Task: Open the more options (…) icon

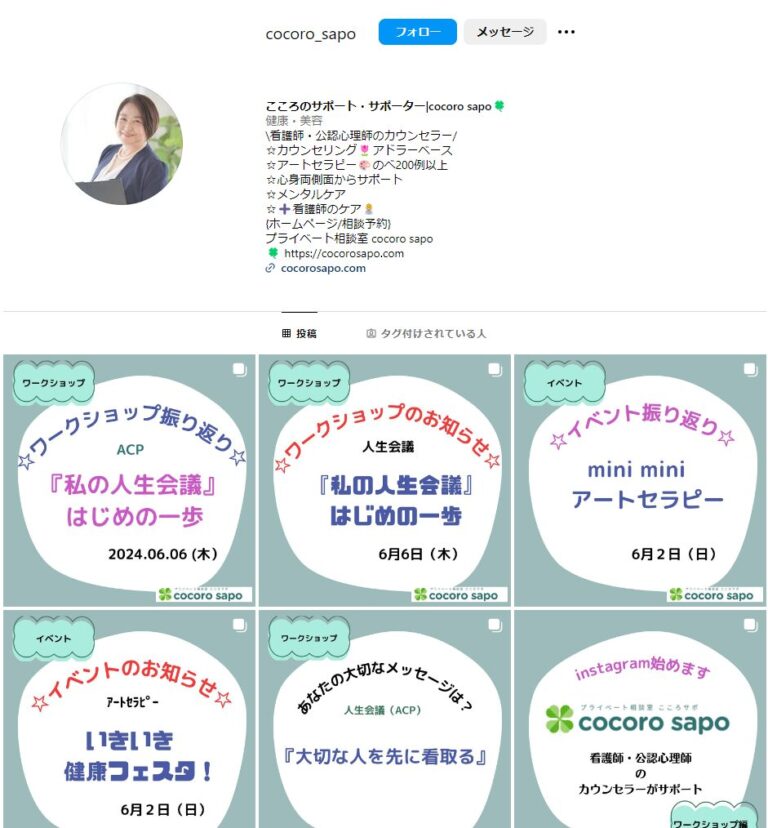Action: coord(566,31)
